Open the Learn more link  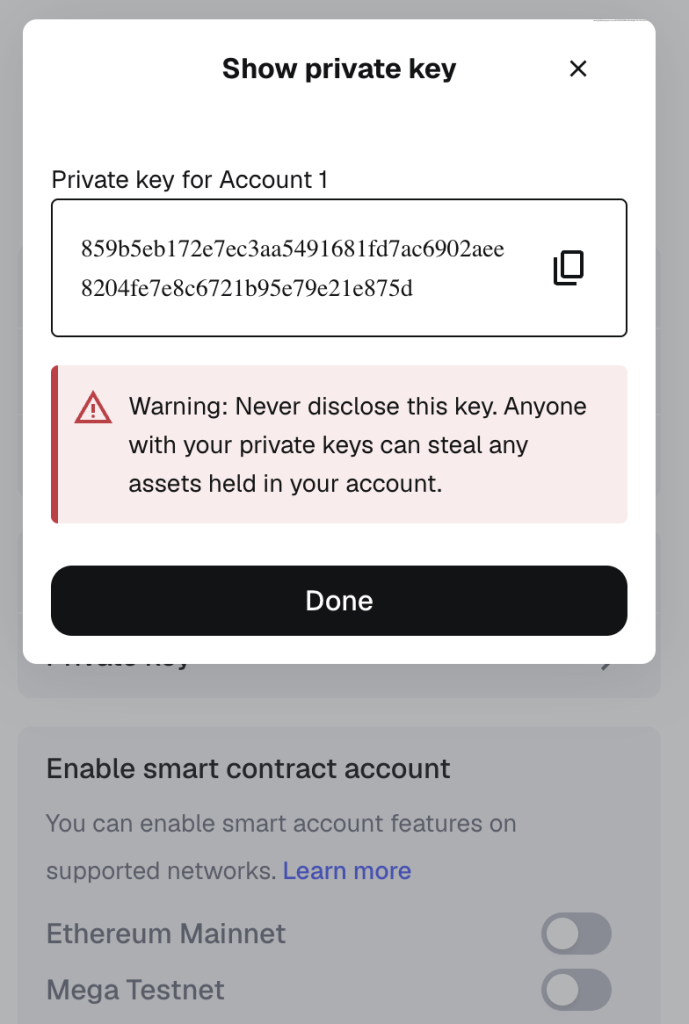click(x=347, y=870)
